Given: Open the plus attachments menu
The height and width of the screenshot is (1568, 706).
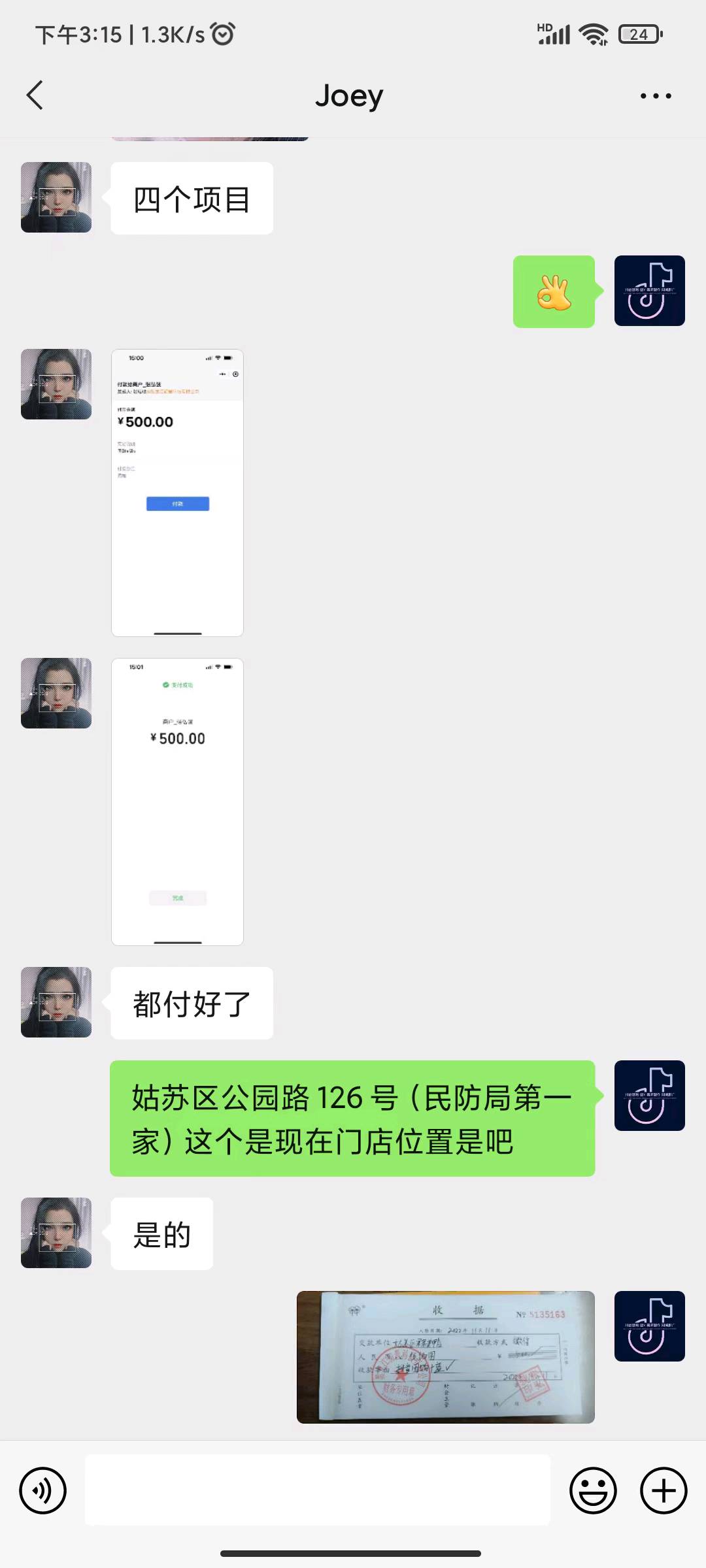Looking at the screenshot, I should tap(663, 1490).
